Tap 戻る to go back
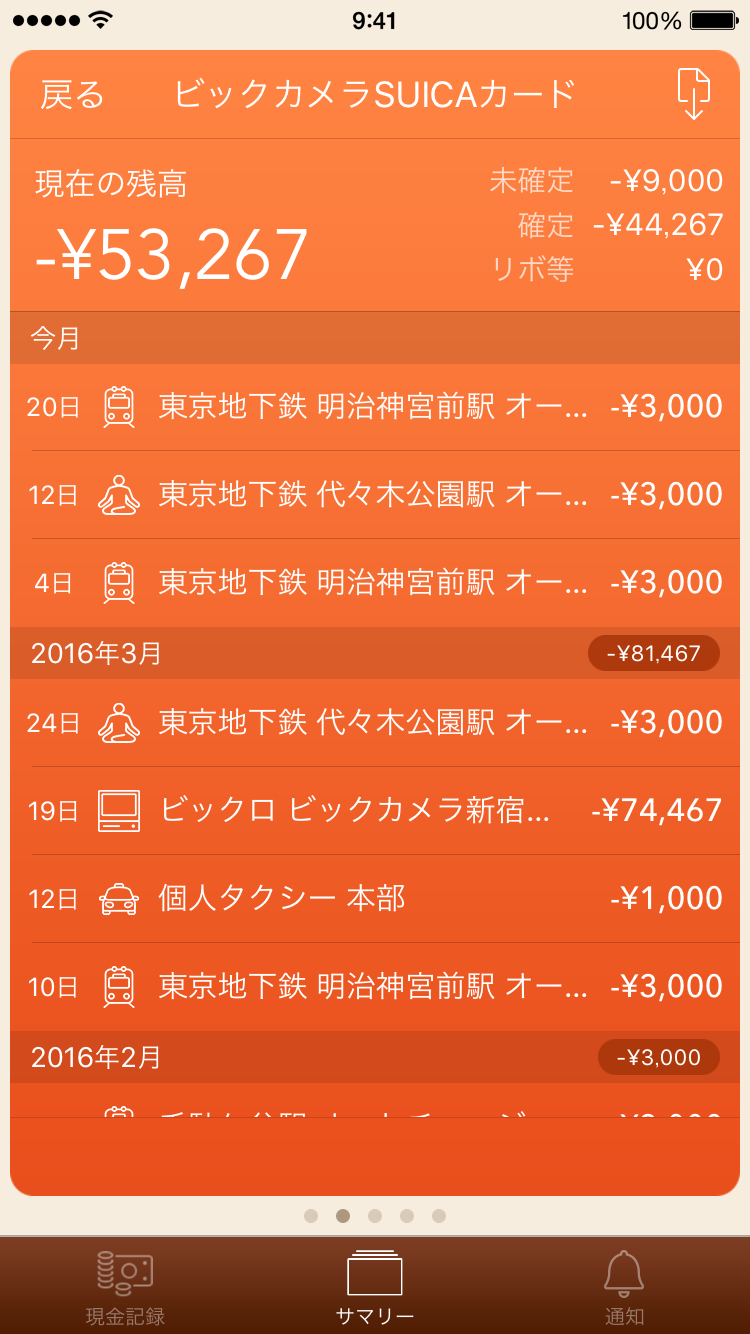This screenshot has height=1334, width=750. click(72, 94)
